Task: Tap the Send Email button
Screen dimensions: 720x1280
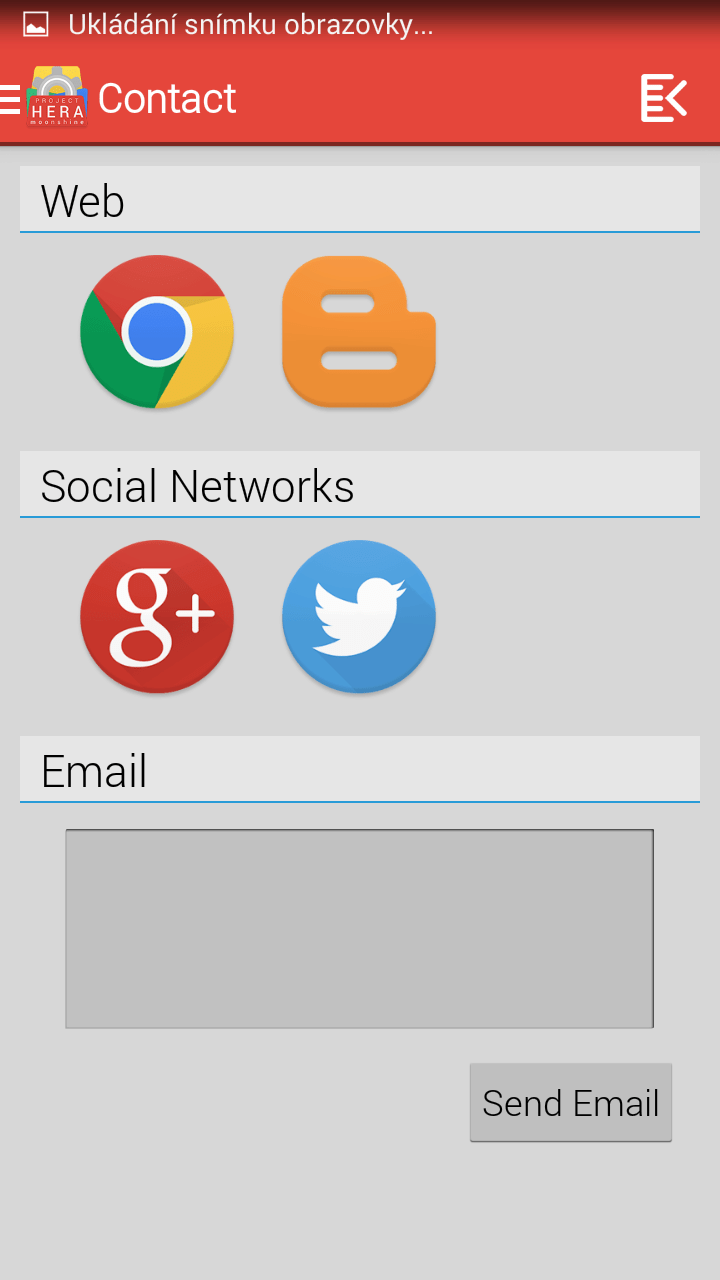Action: point(571,1103)
